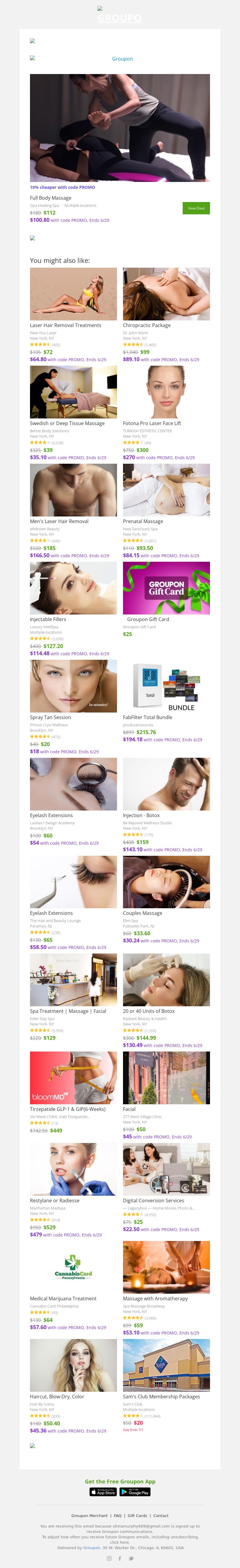Open the Groupon Gift Card offer
The width and height of the screenshot is (240, 1568).
click(166, 589)
